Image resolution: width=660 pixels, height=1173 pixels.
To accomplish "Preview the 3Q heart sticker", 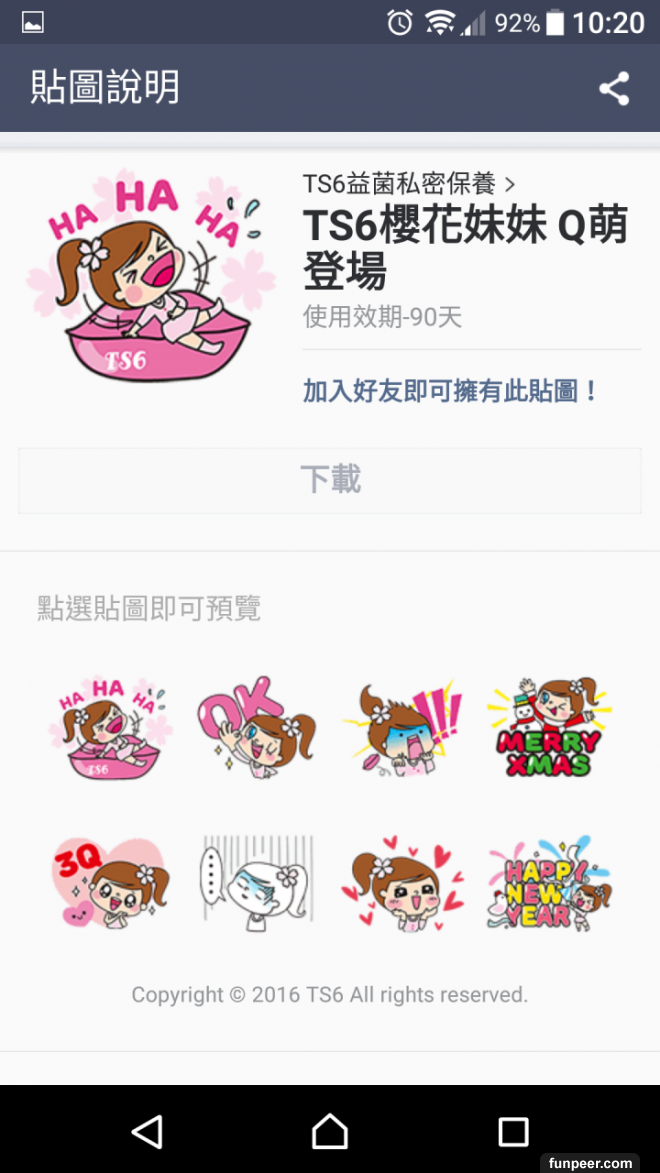I will coord(110,884).
